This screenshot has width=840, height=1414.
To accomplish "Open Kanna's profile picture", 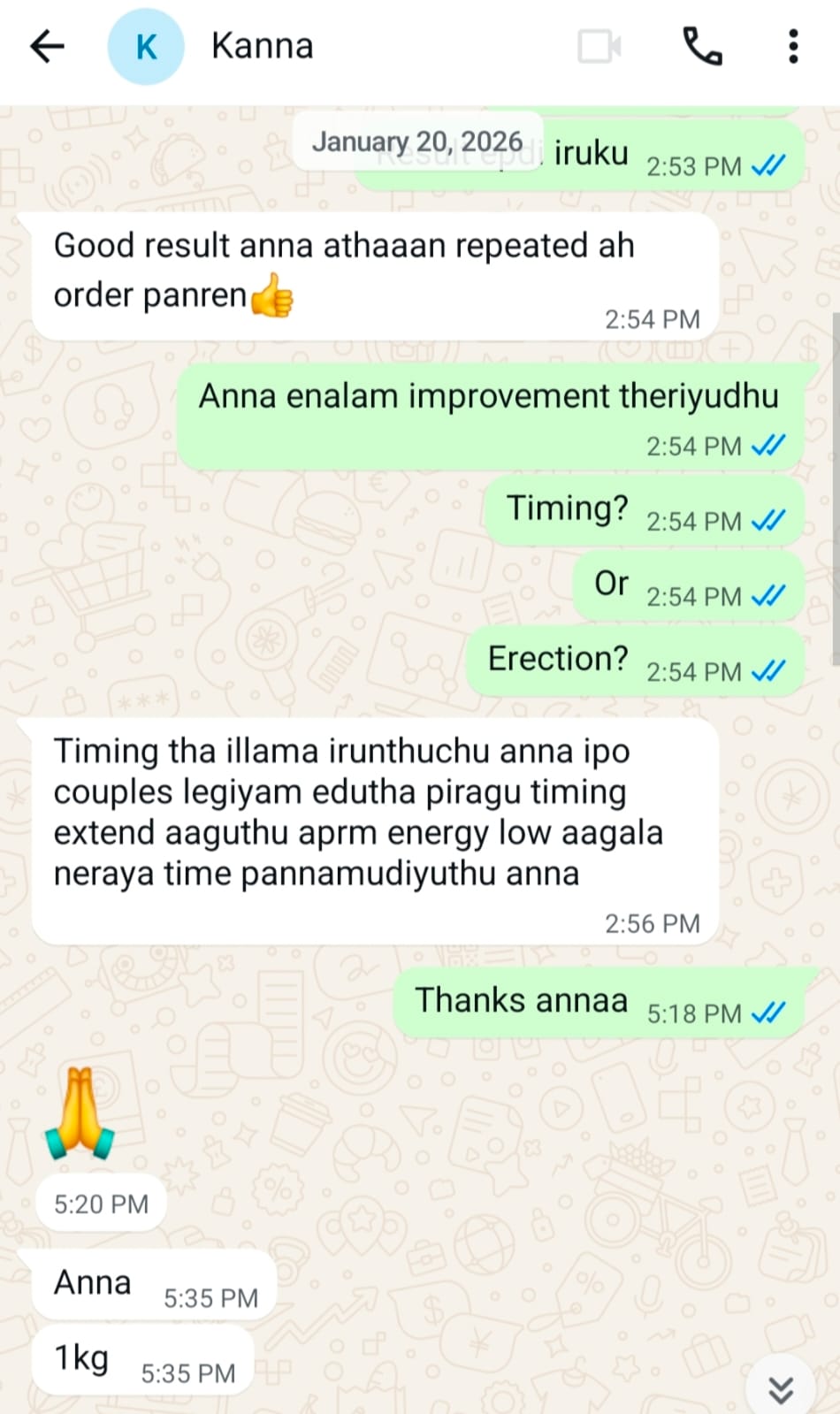I will pyautogui.click(x=146, y=46).
